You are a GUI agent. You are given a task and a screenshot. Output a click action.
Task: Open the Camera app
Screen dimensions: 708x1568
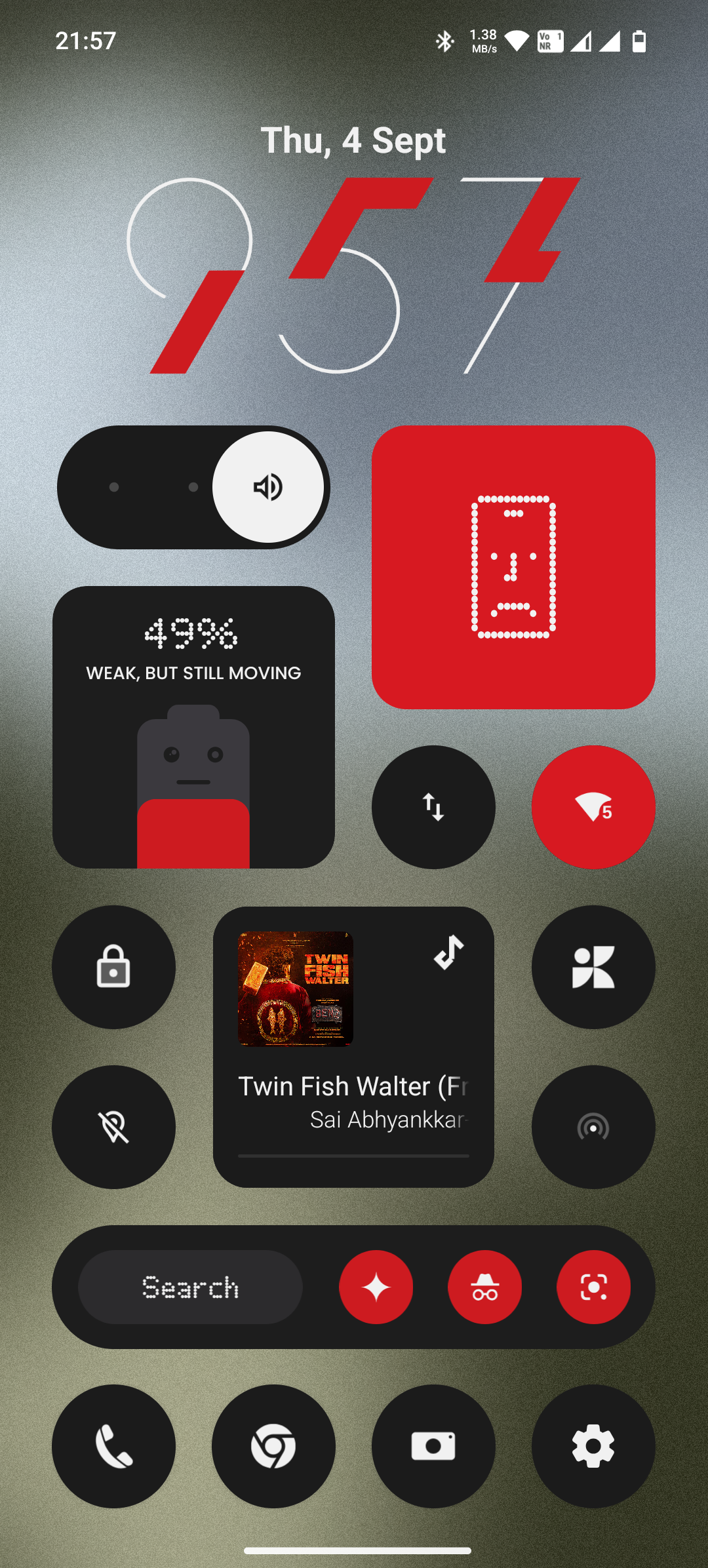433,1446
